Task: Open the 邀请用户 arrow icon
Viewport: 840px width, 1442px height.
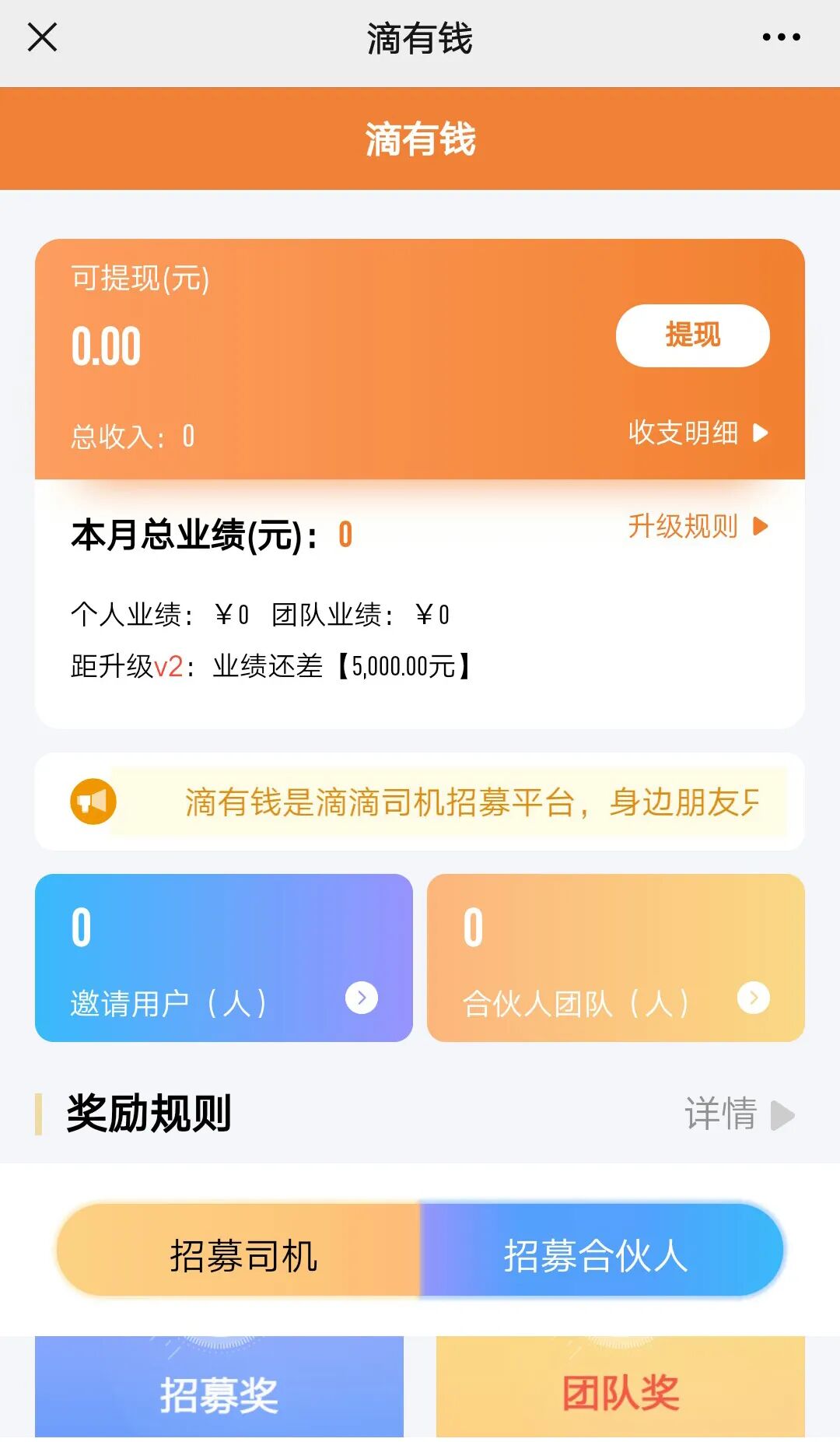Action: click(361, 998)
